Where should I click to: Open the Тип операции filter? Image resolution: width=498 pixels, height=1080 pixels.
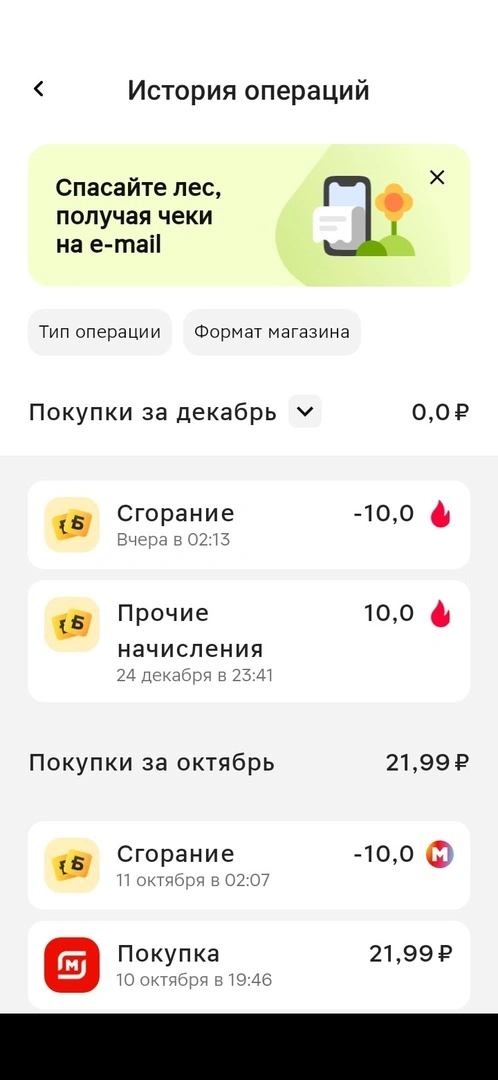(99, 332)
